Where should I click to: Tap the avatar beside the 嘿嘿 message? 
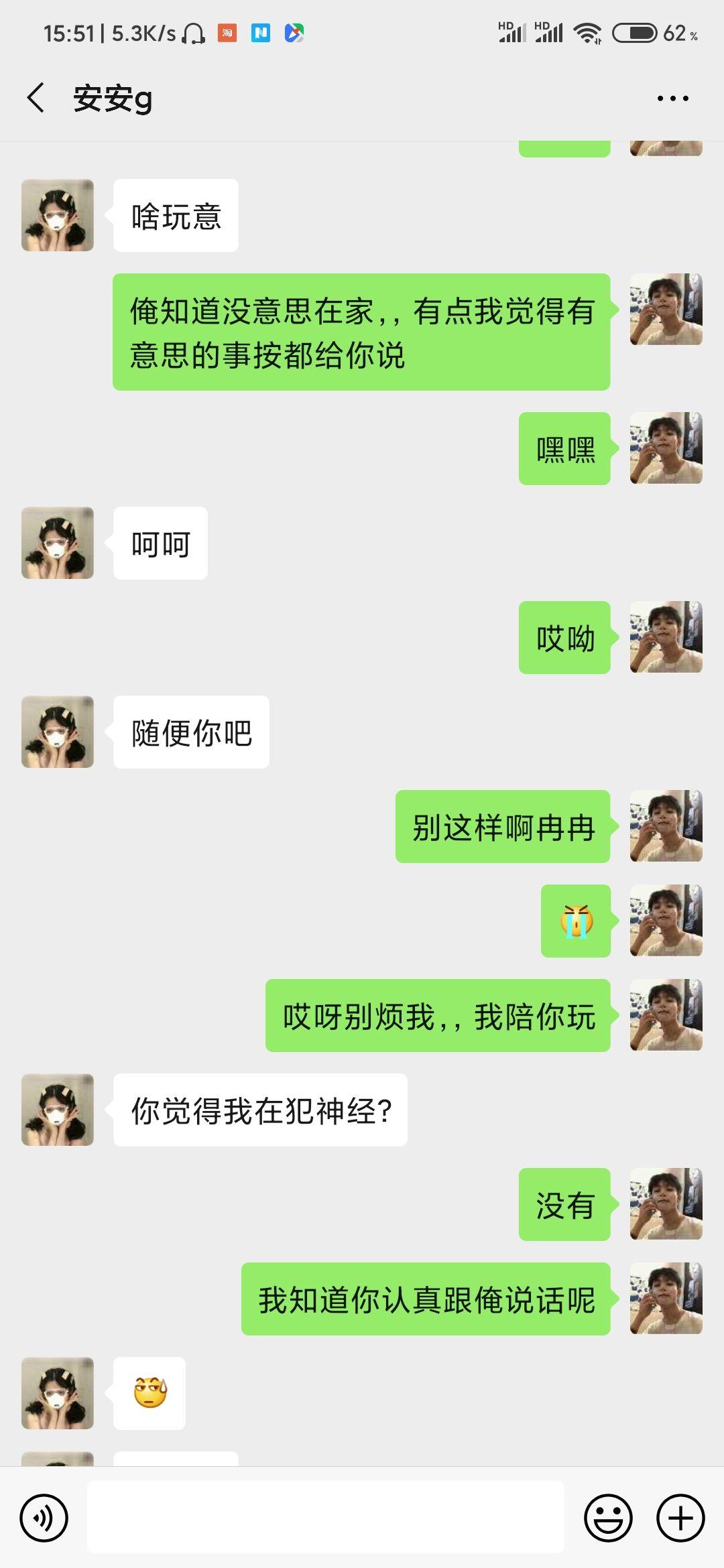click(666, 448)
